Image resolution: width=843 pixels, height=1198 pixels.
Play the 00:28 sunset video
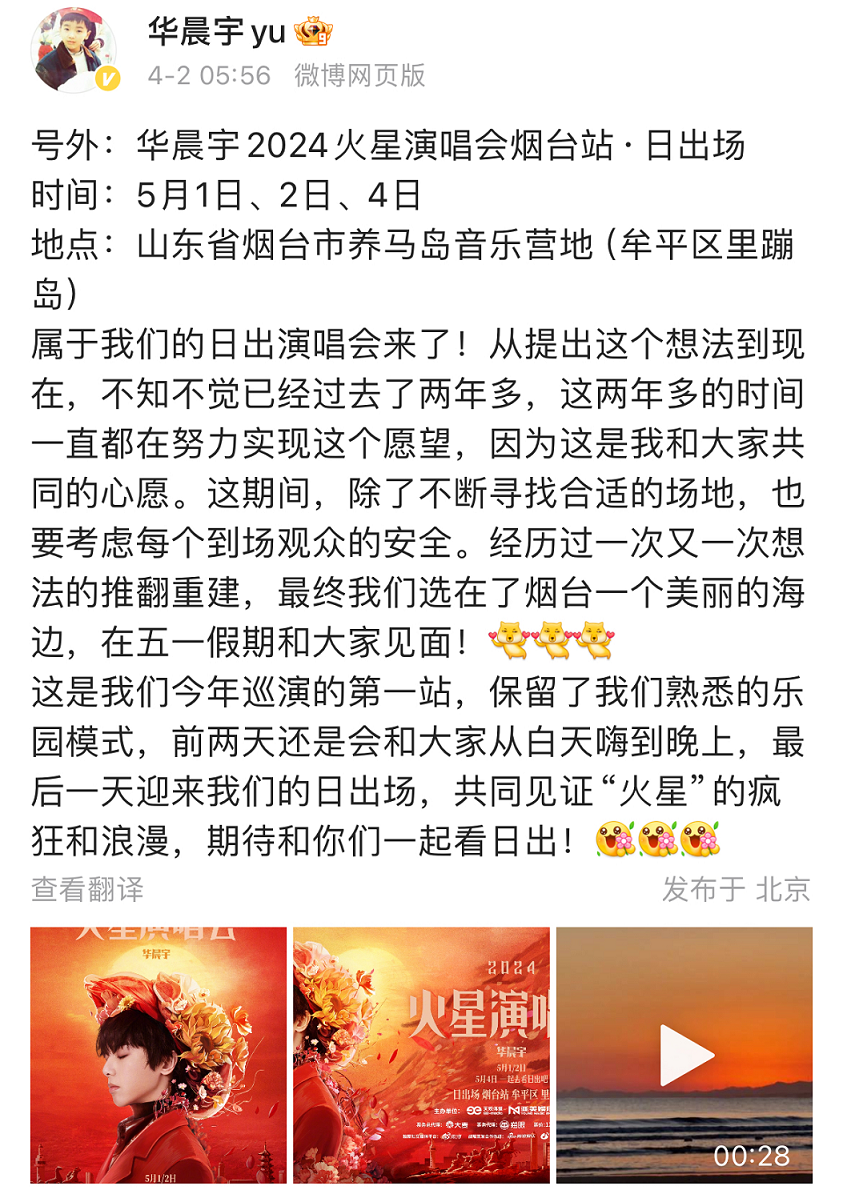coord(685,1055)
